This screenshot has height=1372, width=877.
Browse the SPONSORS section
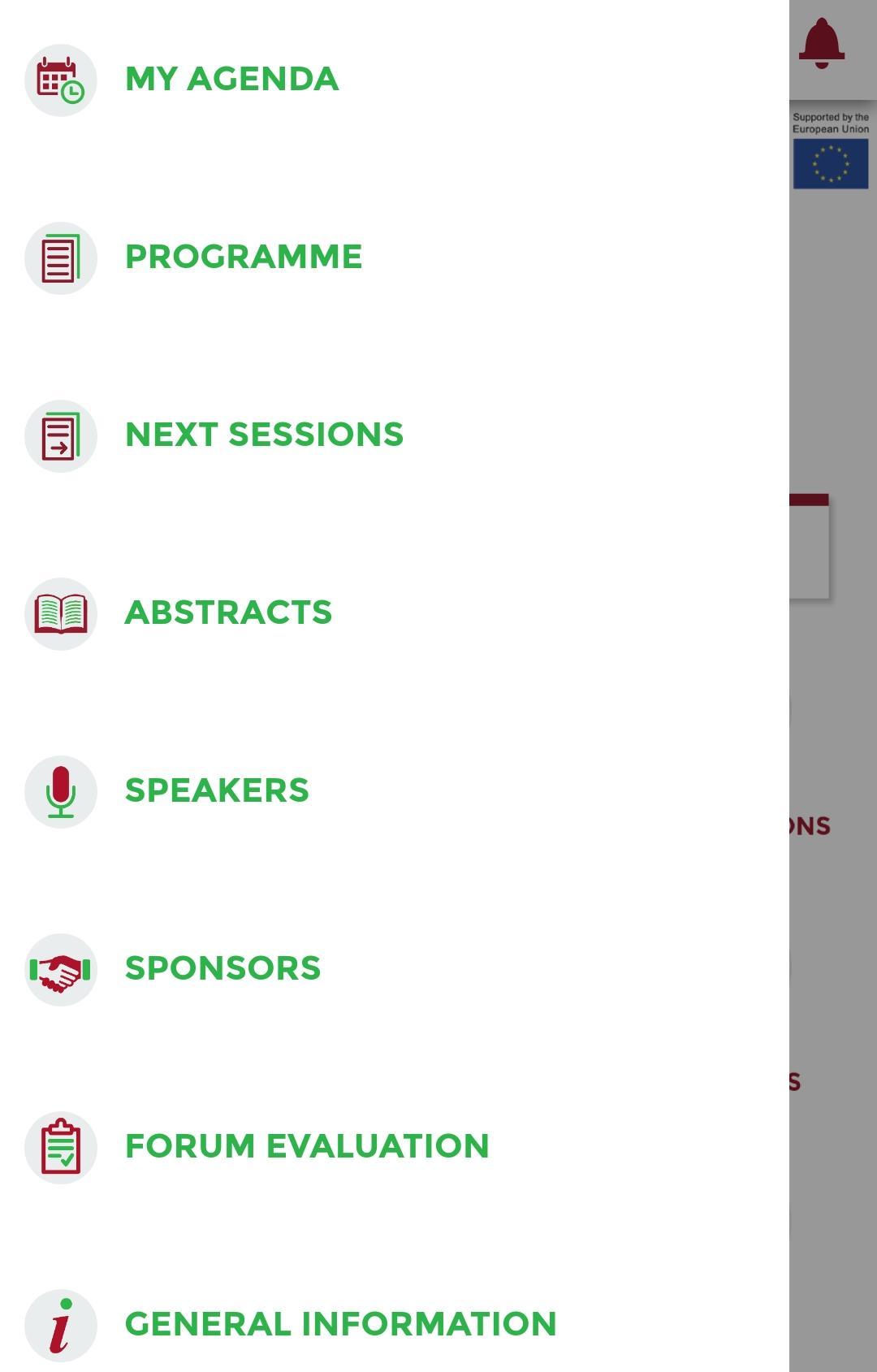coord(222,968)
